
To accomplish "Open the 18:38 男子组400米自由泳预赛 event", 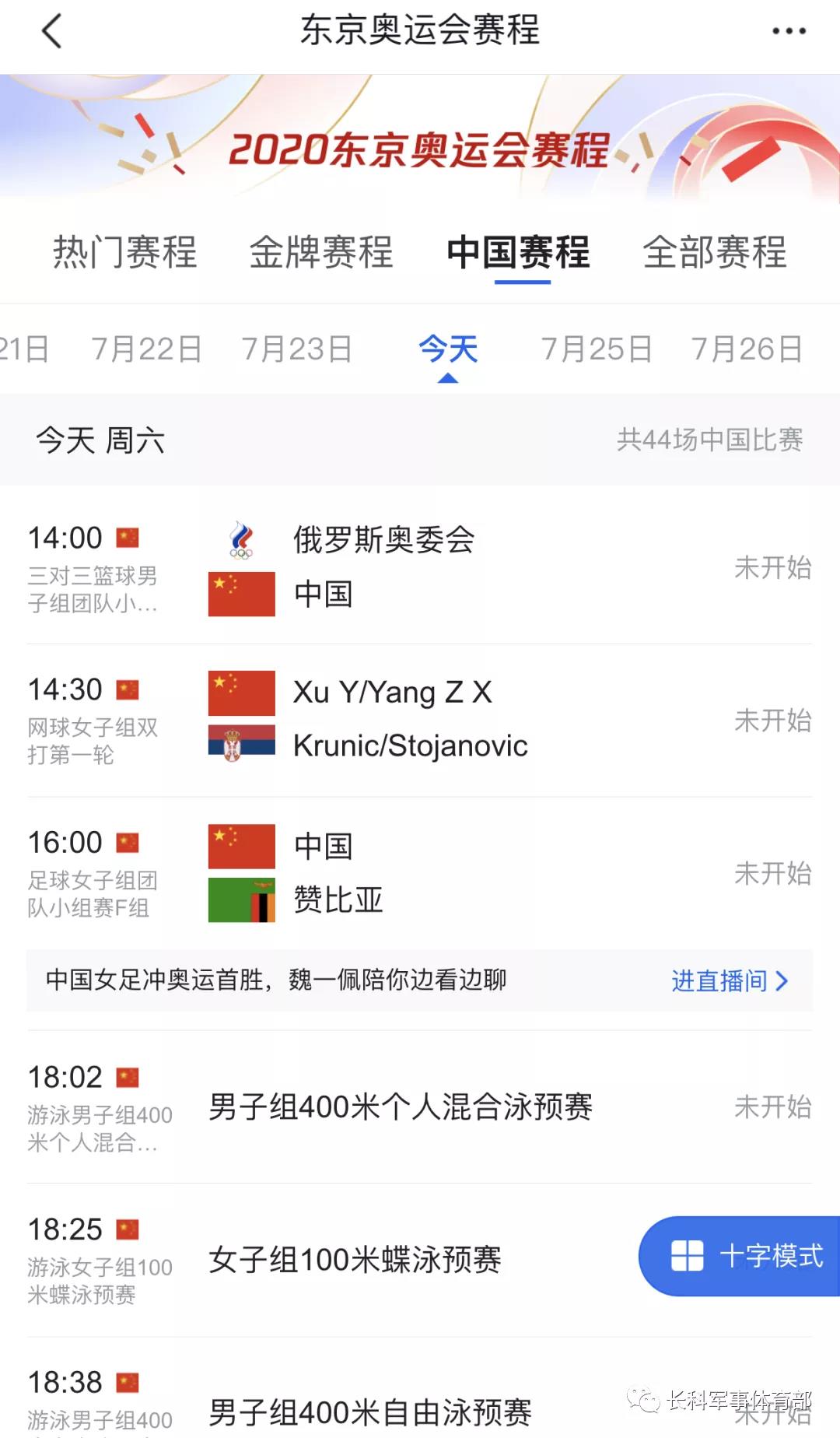I will (370, 1410).
